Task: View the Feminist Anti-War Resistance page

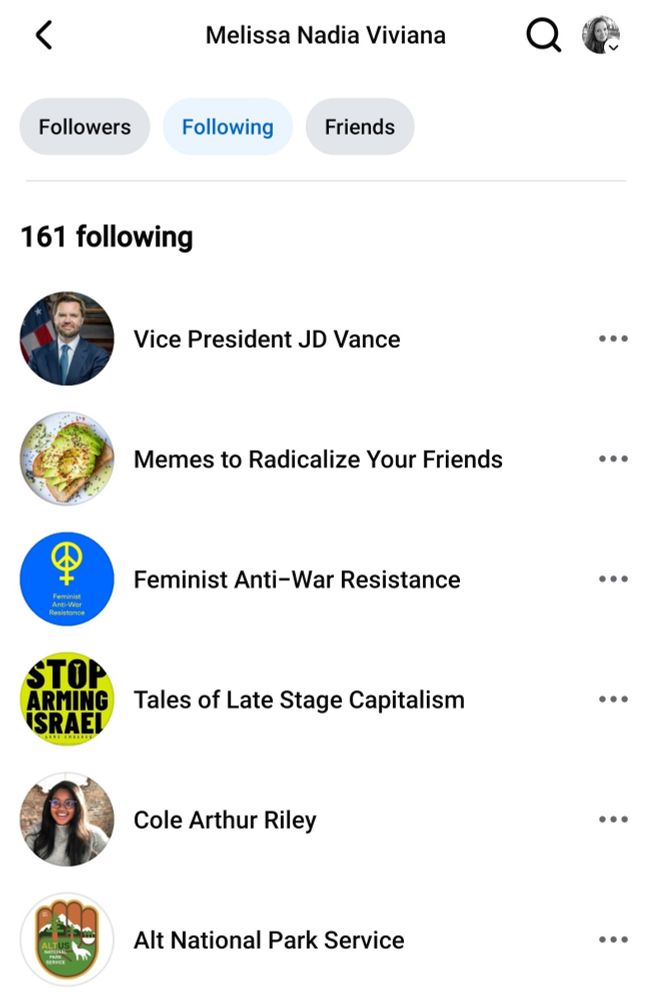Action: coord(297,580)
